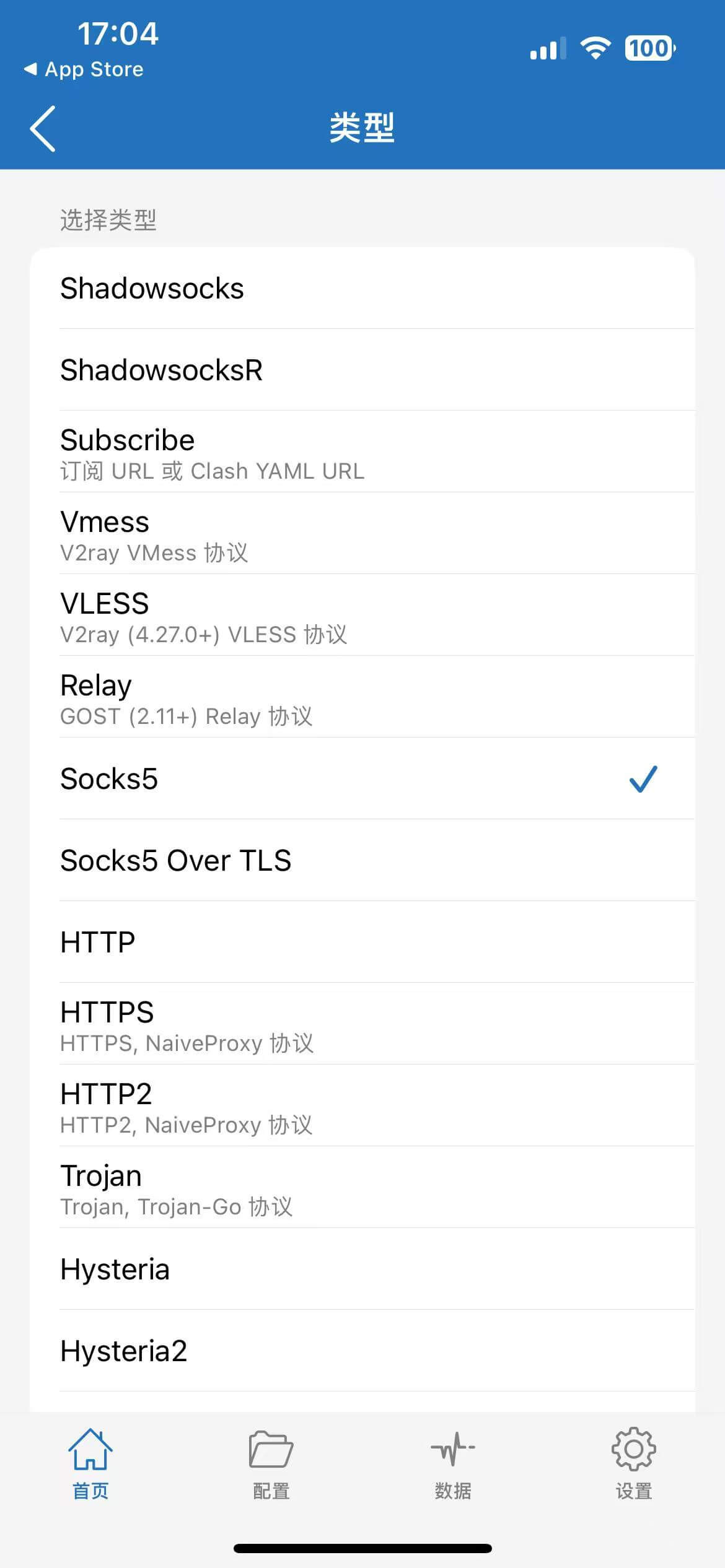
Task: Pick the Subscribe option
Action: coord(362,453)
